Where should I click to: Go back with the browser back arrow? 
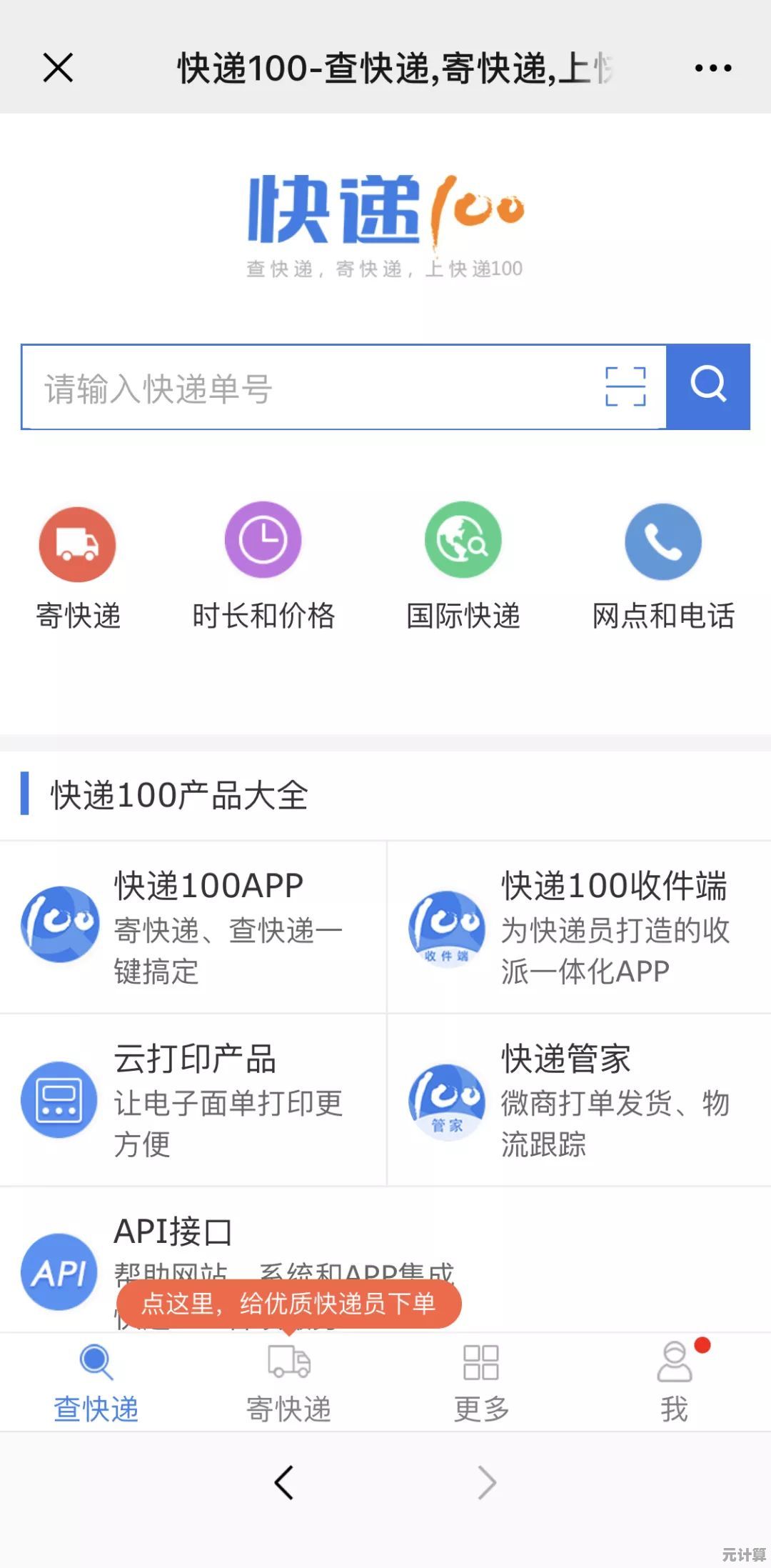coord(284,1482)
